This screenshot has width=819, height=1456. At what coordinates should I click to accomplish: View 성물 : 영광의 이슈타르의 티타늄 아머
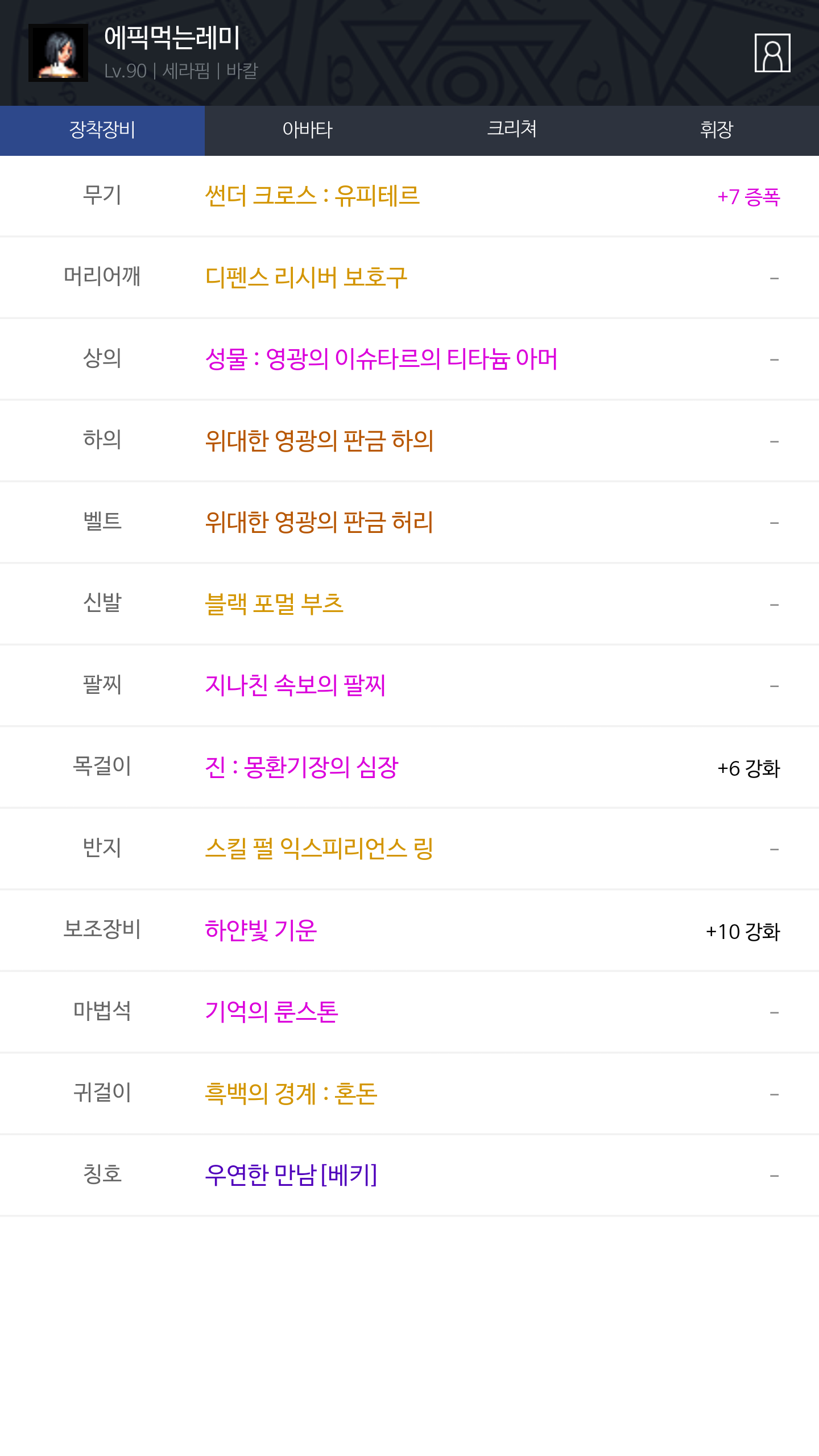381,359
